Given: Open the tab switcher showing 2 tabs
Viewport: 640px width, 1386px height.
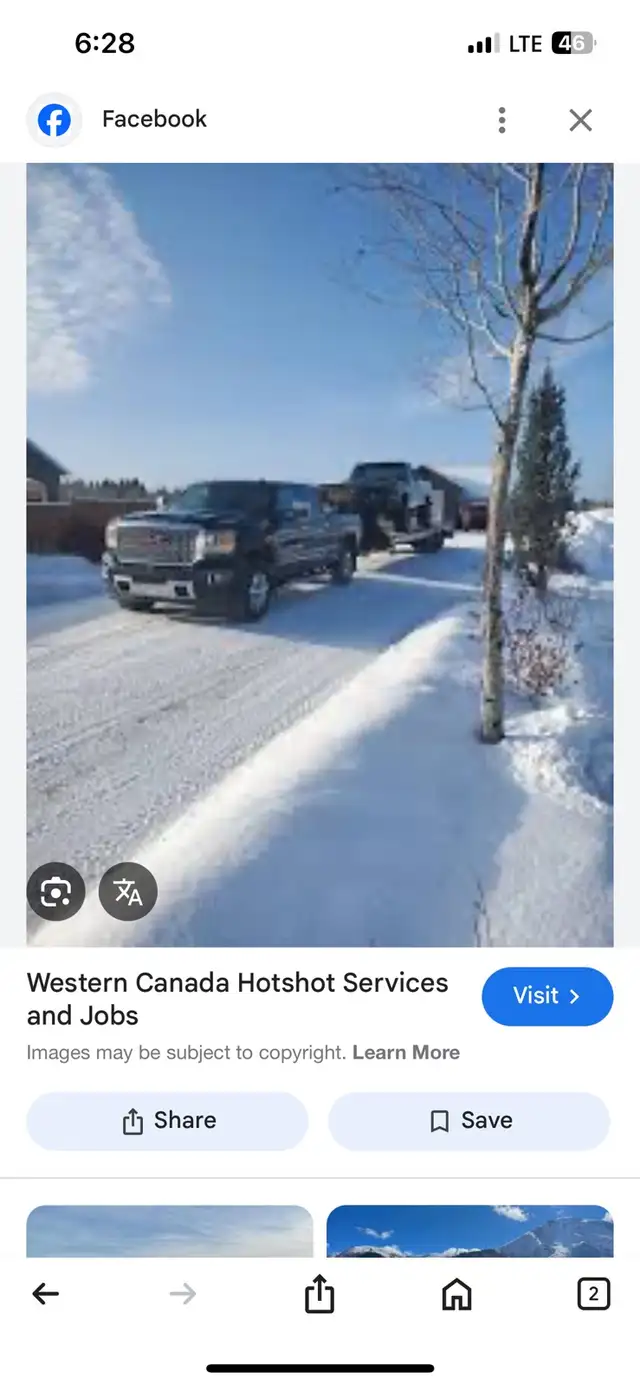Looking at the screenshot, I should [x=593, y=1294].
